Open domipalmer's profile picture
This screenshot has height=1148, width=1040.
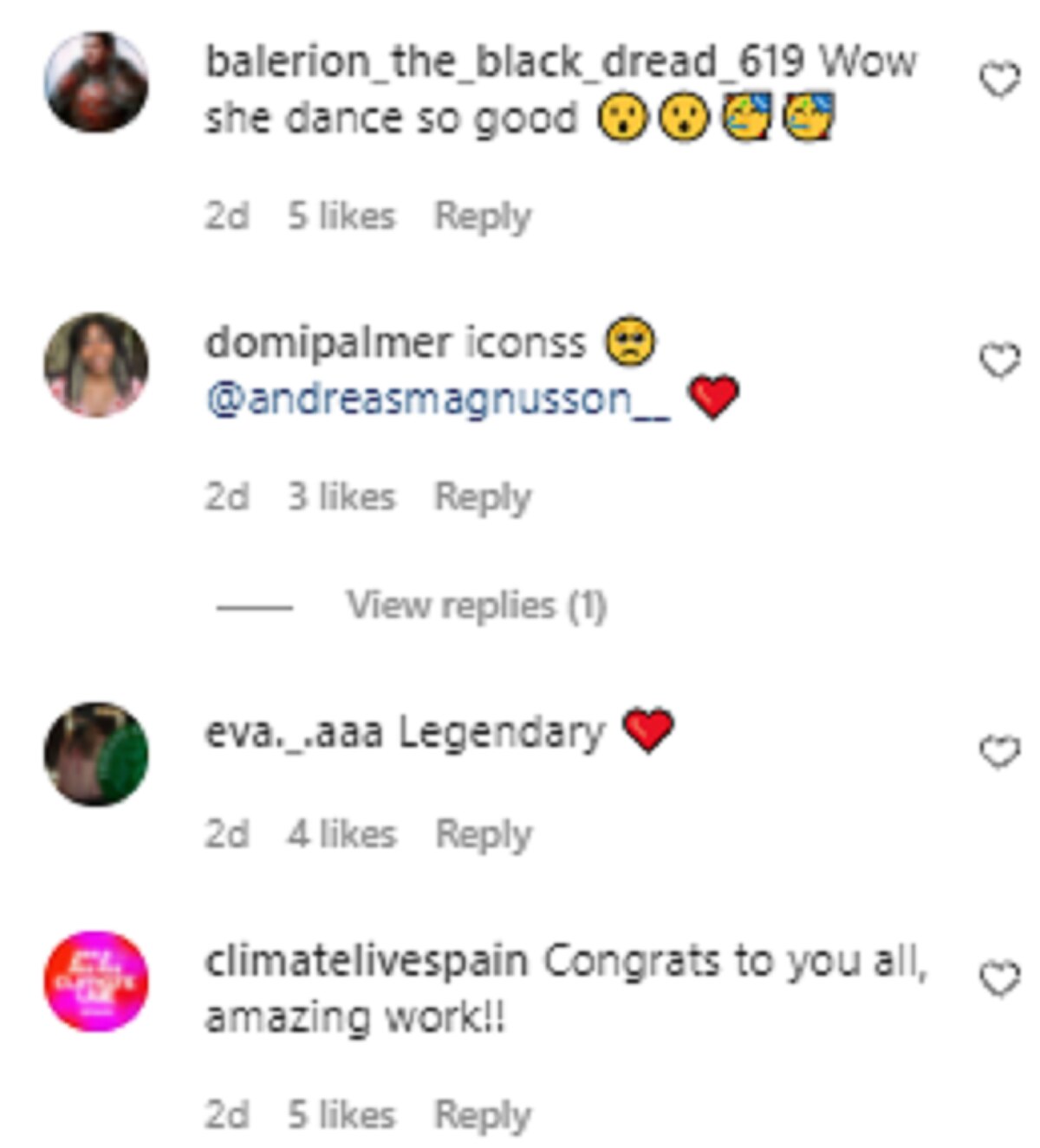[96, 365]
